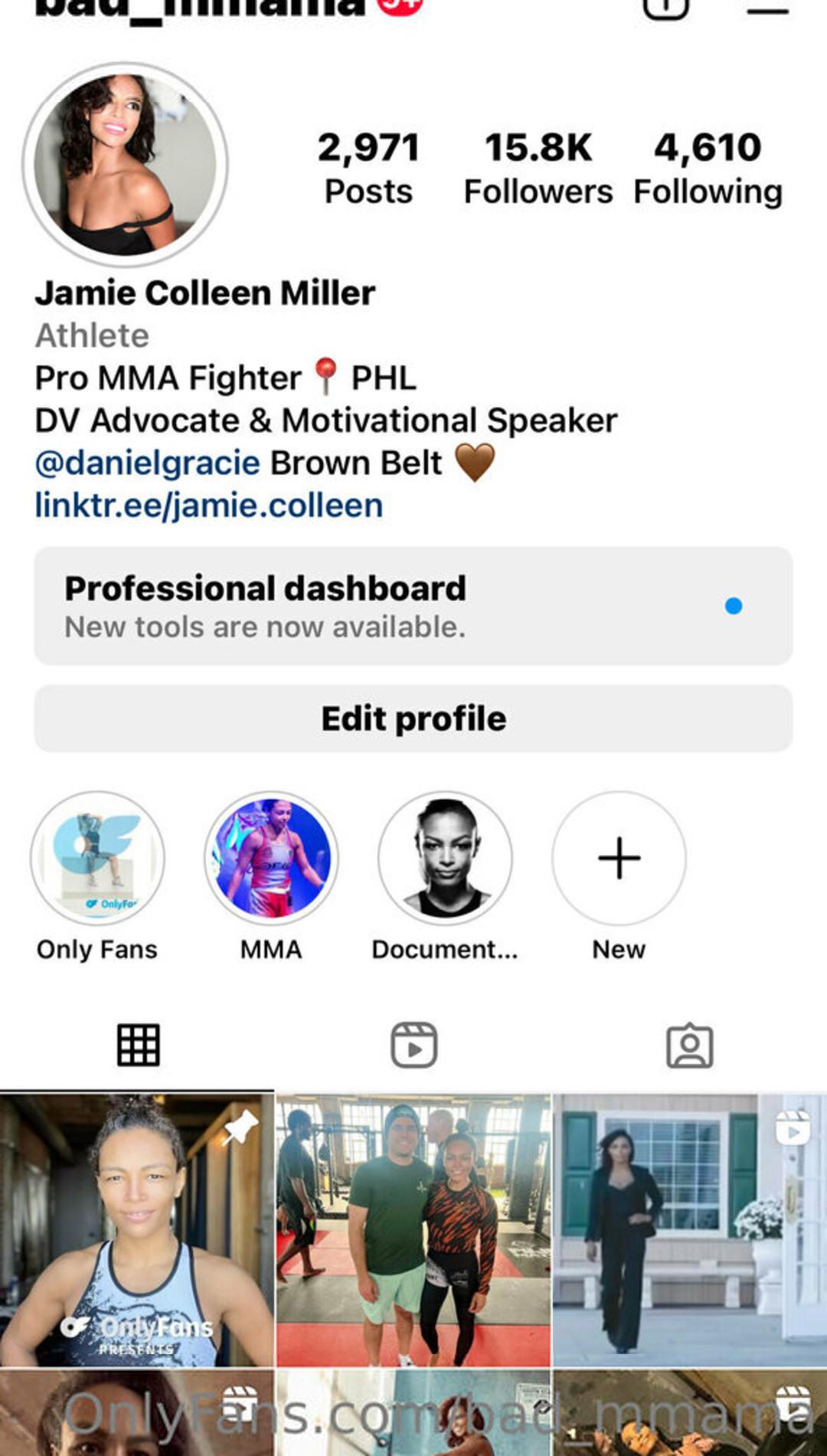Screen dimensions: 827x1456
Task: Add a New story highlight
Action: coord(619,859)
